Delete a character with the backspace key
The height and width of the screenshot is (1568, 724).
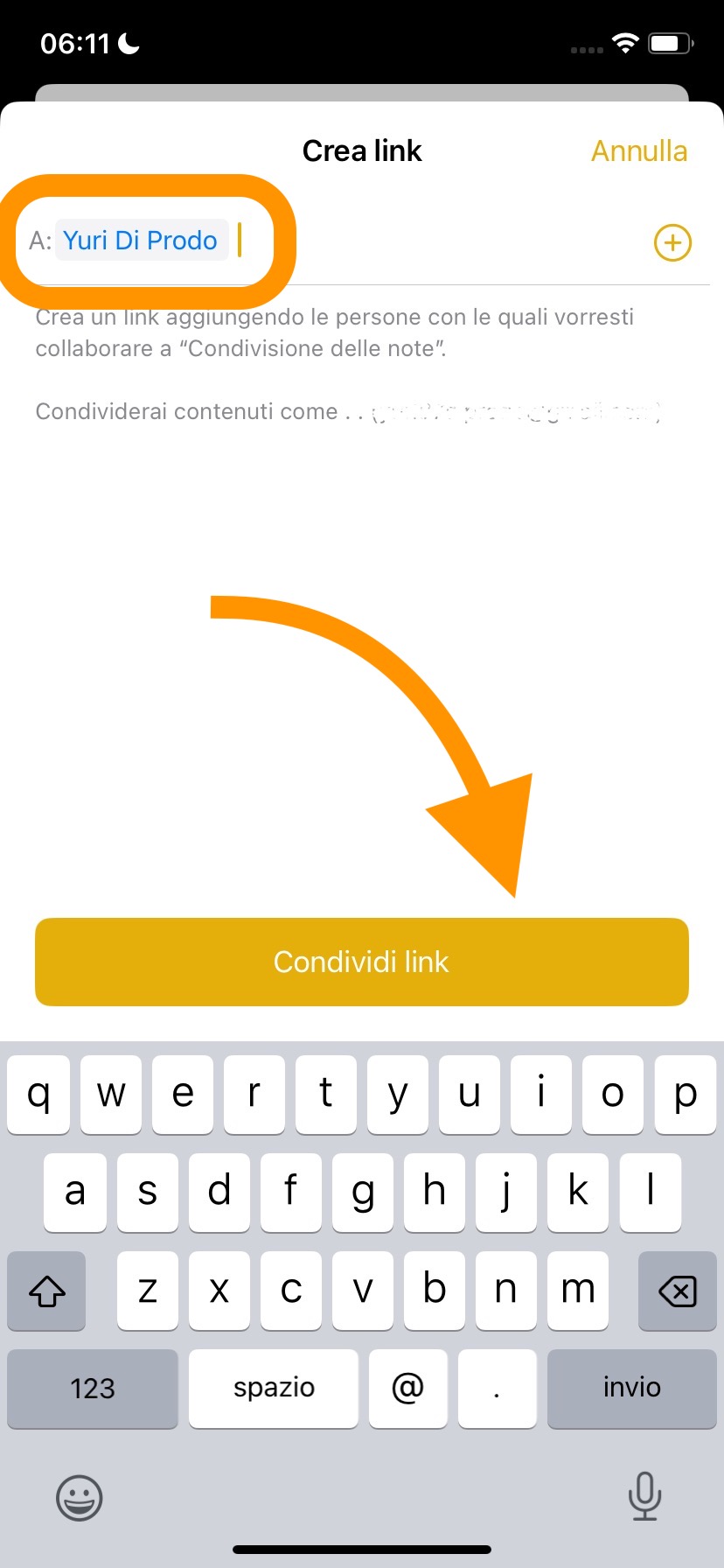point(677,1291)
